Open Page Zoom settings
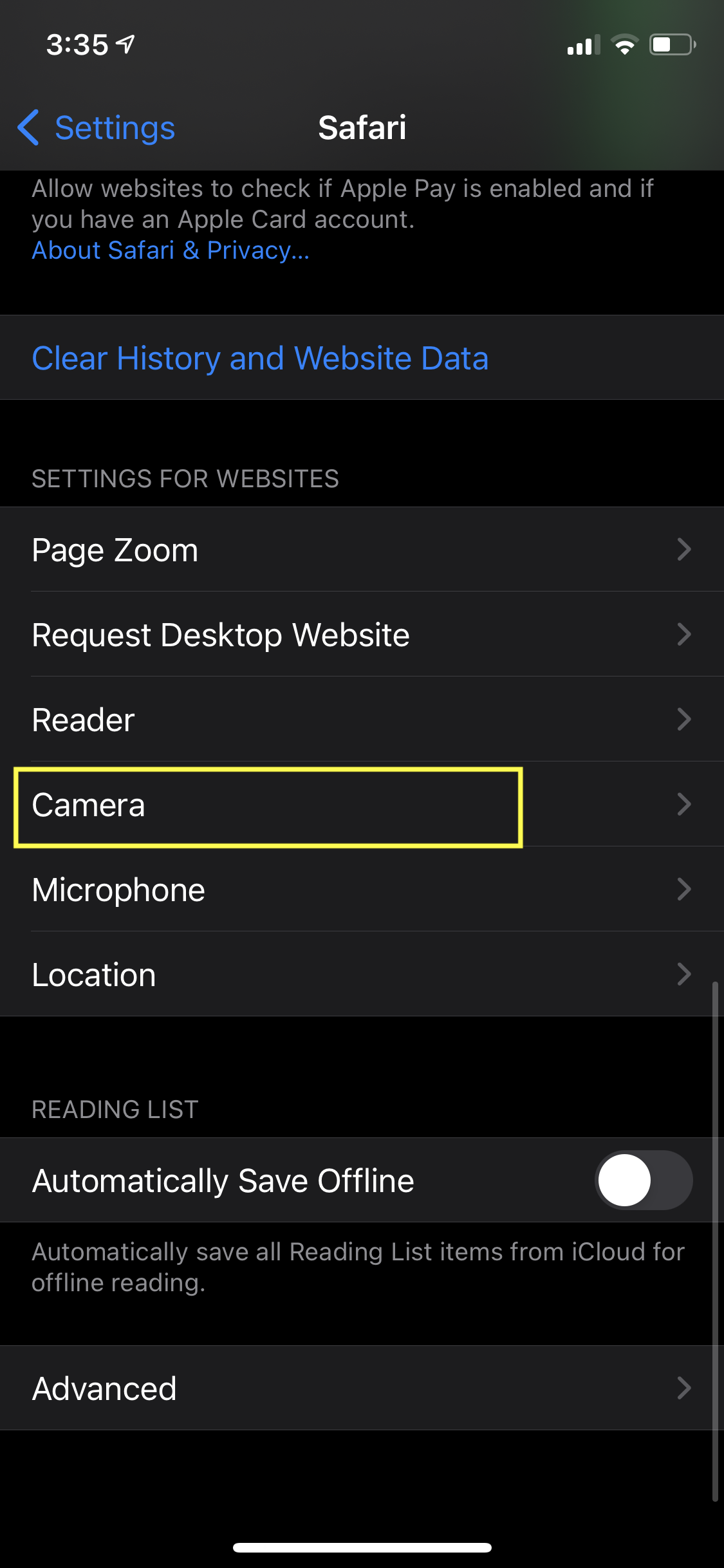This screenshot has height=1568, width=724. tap(360, 550)
